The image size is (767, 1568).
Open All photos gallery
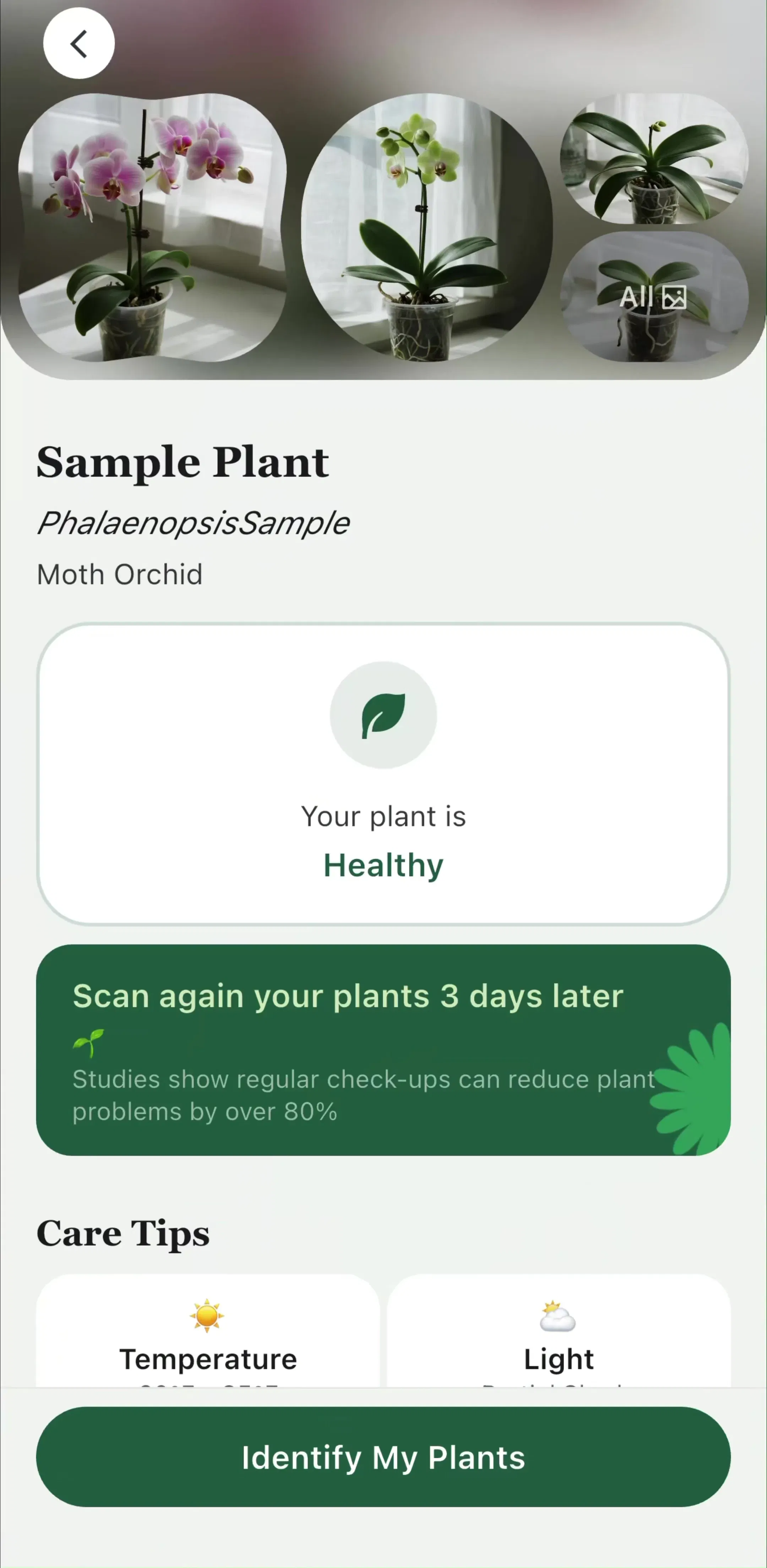pos(654,296)
